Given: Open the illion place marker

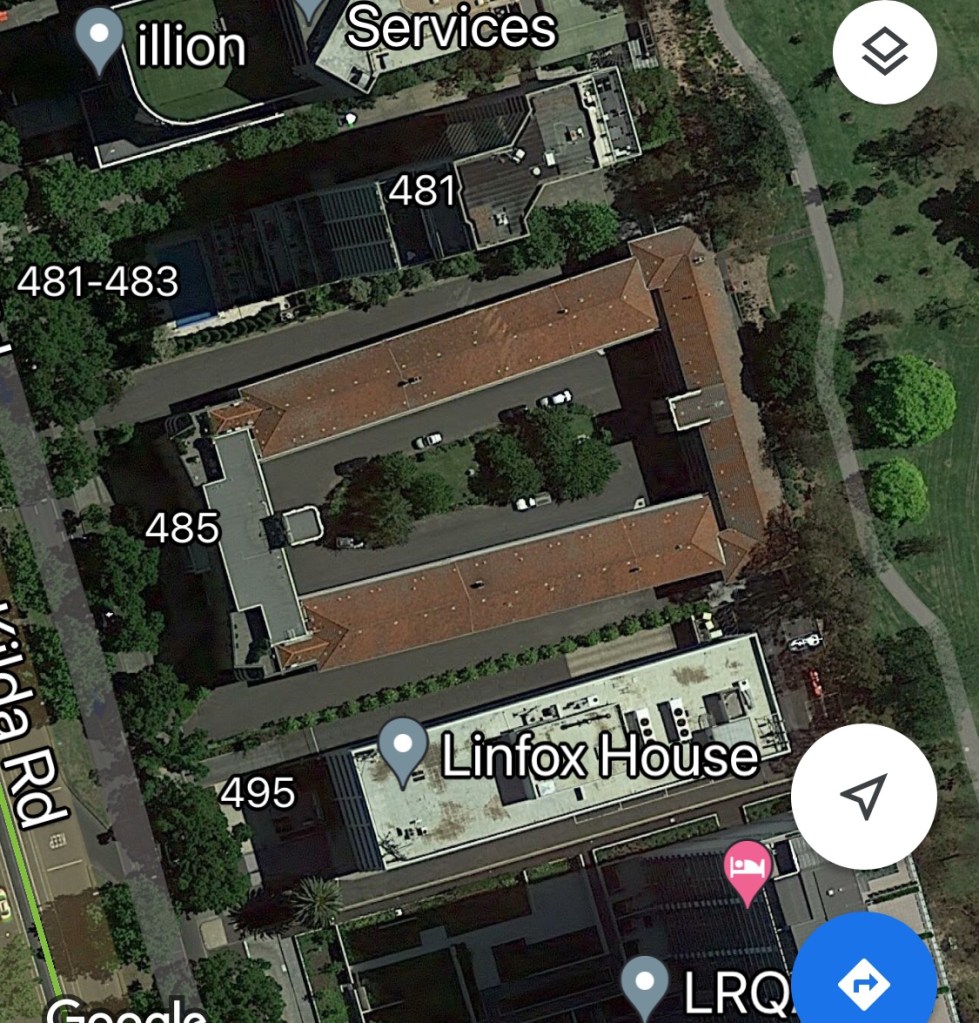Looking at the screenshot, I should (100, 40).
